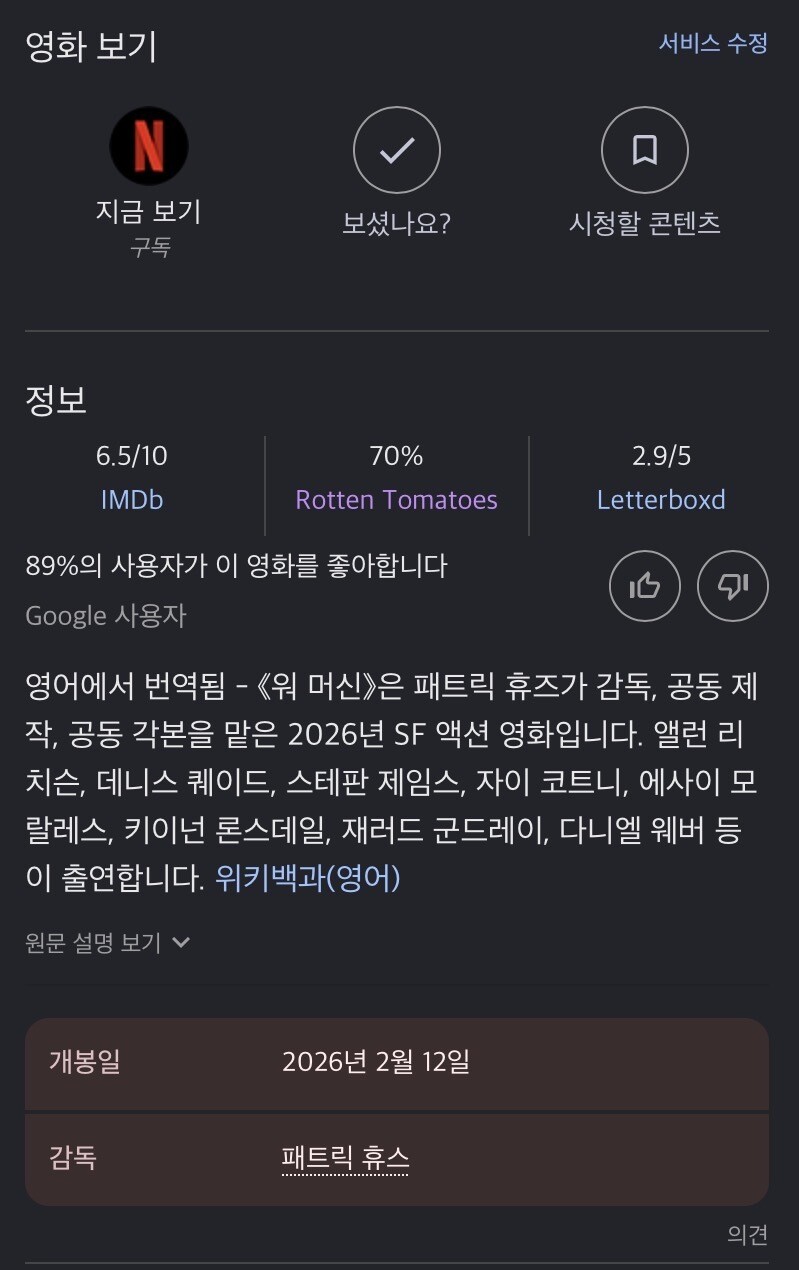Open the Rotten Tomatoes rating link
Image resolution: width=799 pixels, height=1270 pixels.
coord(396,499)
